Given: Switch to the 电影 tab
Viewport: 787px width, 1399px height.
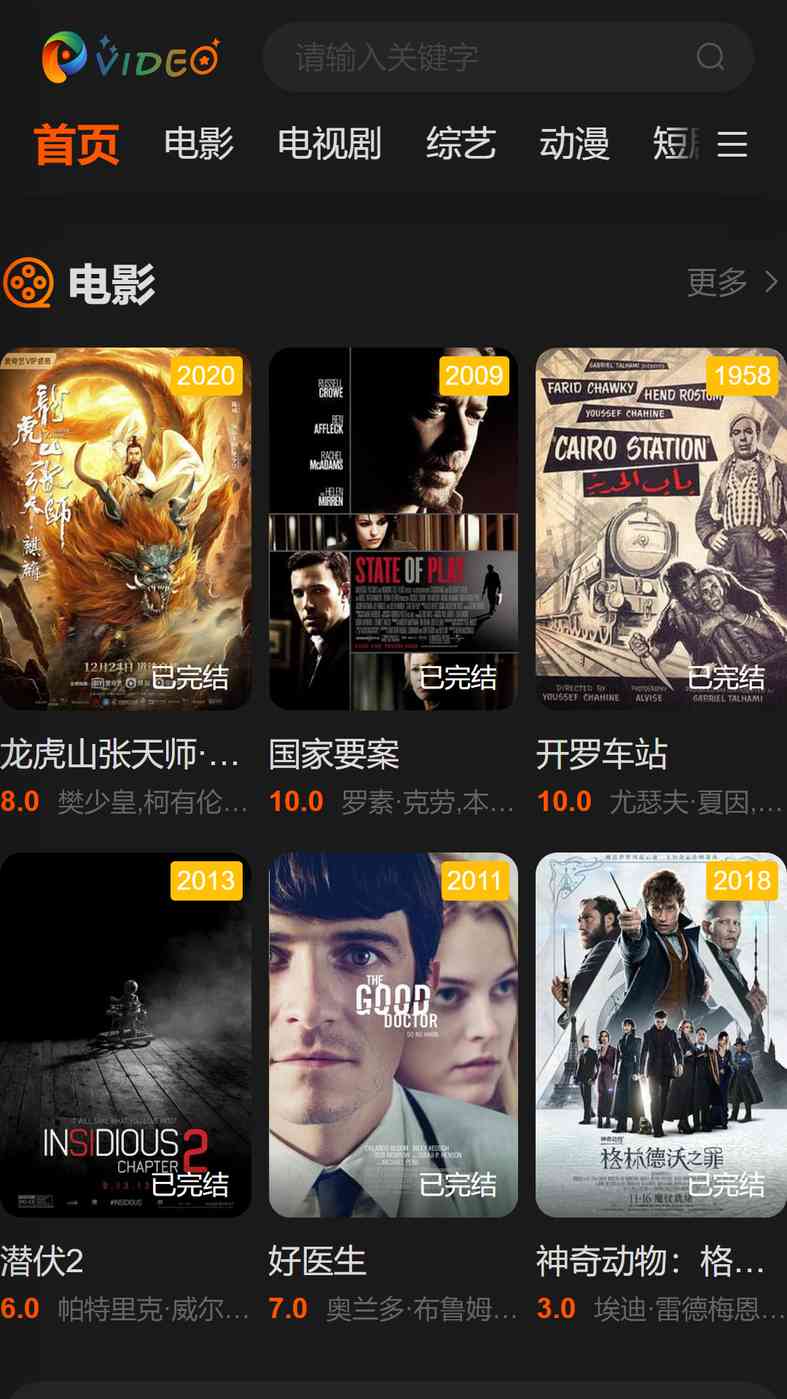Looking at the screenshot, I should coord(199,144).
